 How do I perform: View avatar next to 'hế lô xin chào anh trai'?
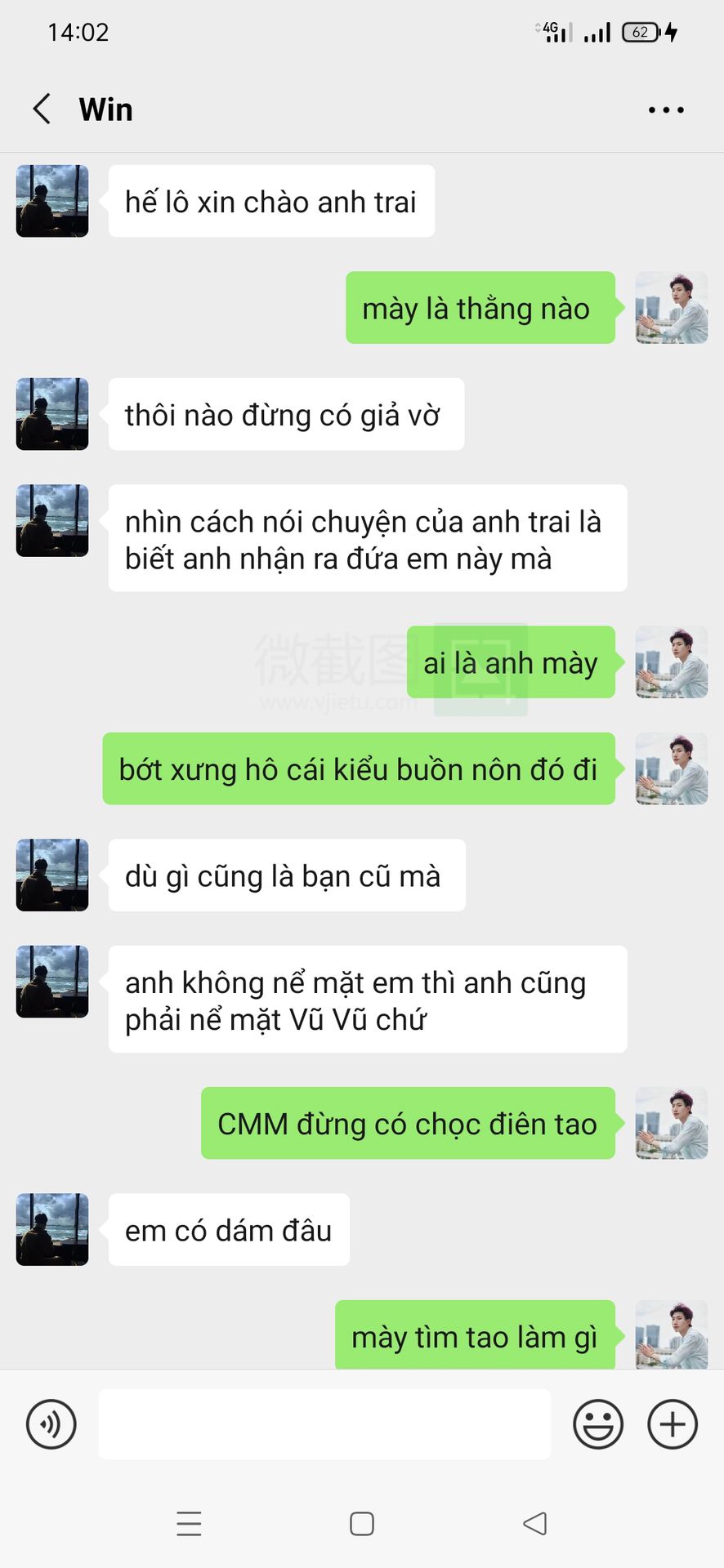click(x=52, y=201)
